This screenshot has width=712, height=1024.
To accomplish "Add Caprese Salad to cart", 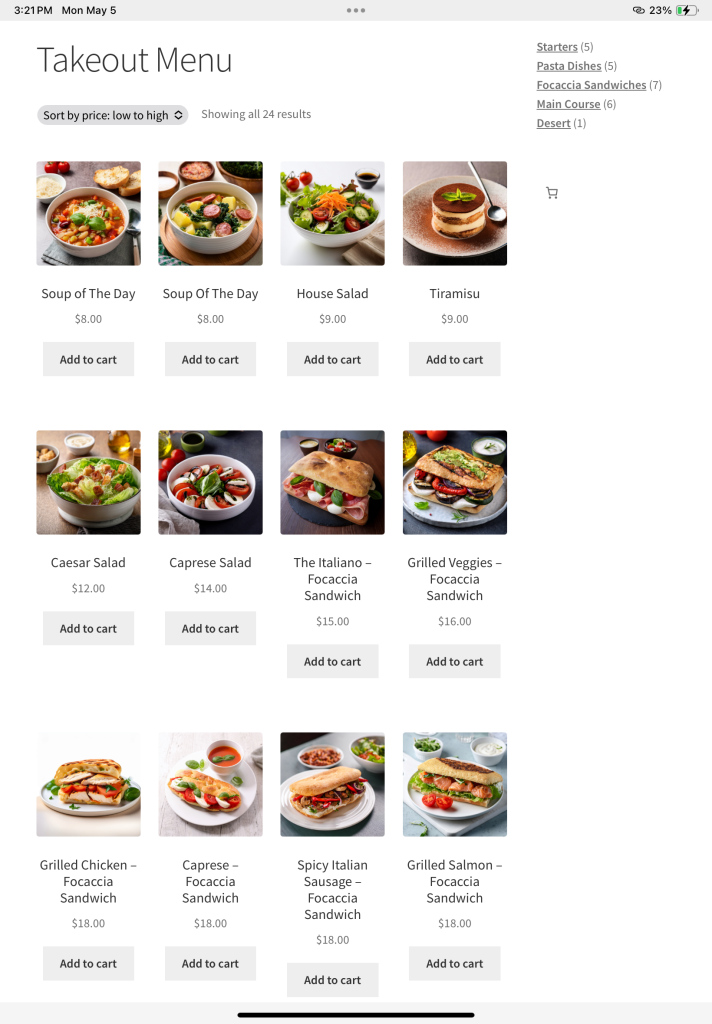I will 210,628.
